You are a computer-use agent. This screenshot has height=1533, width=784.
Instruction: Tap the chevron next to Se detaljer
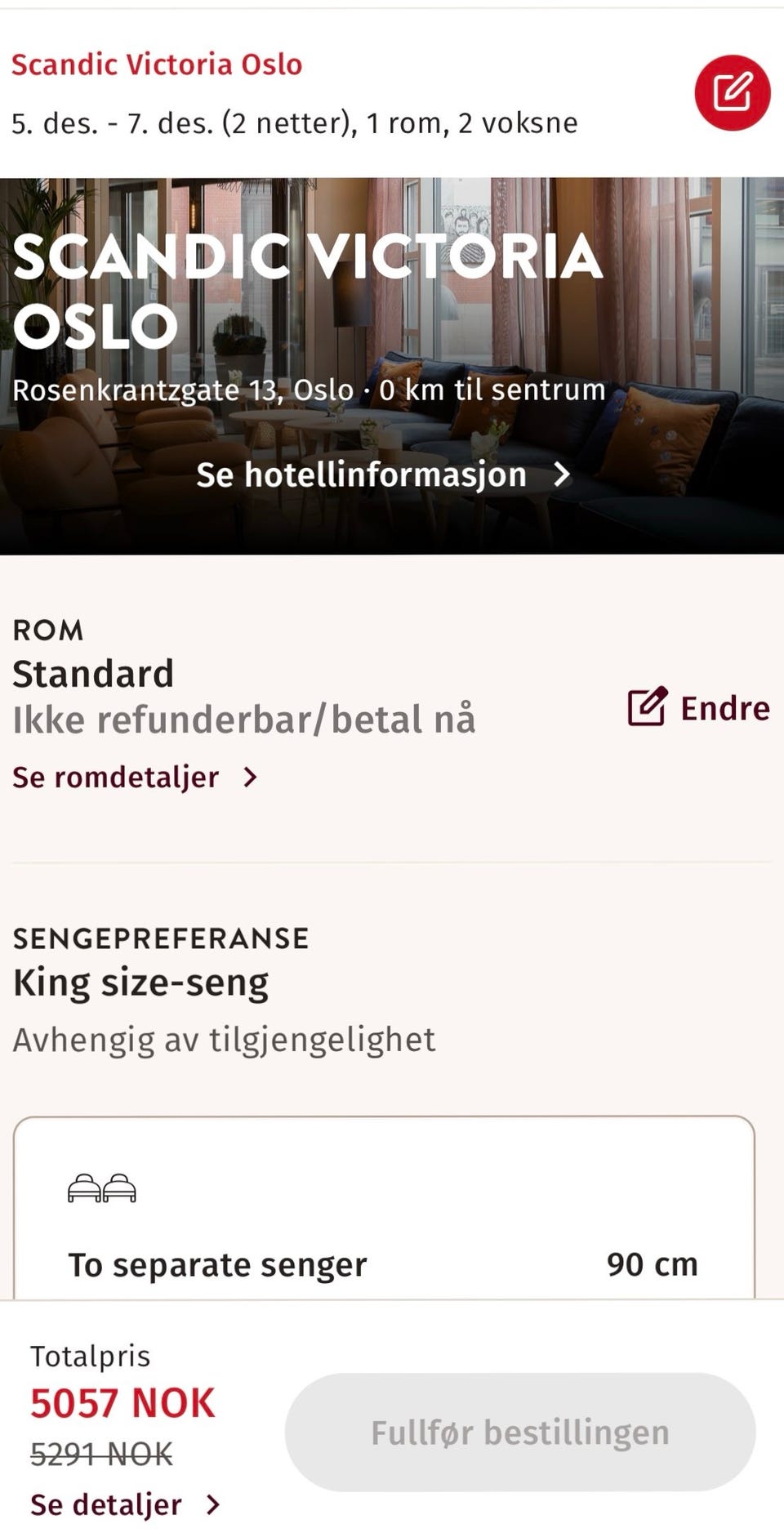point(212,1503)
